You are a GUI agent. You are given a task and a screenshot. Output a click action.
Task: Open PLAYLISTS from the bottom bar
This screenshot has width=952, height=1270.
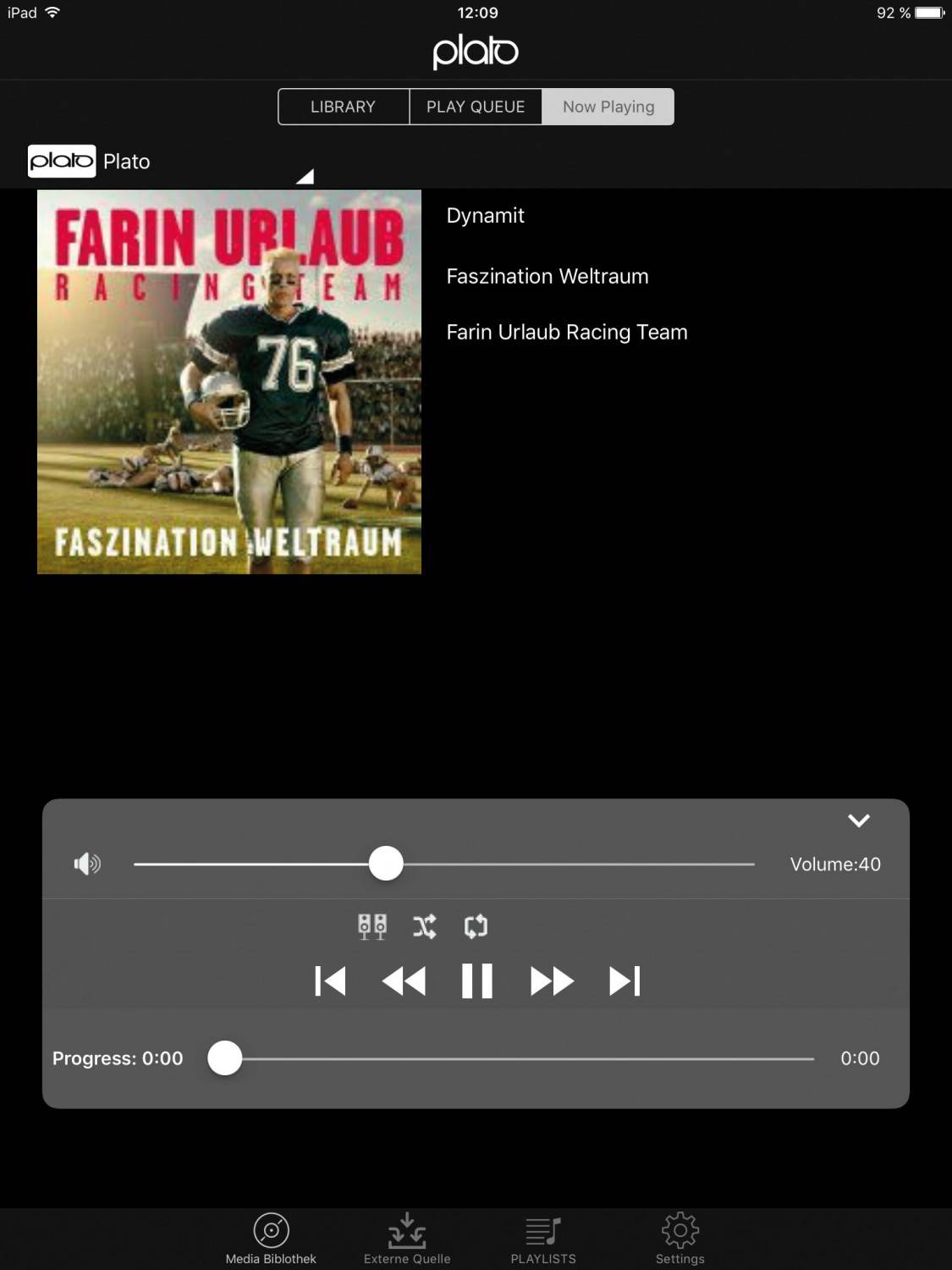coord(543,1238)
